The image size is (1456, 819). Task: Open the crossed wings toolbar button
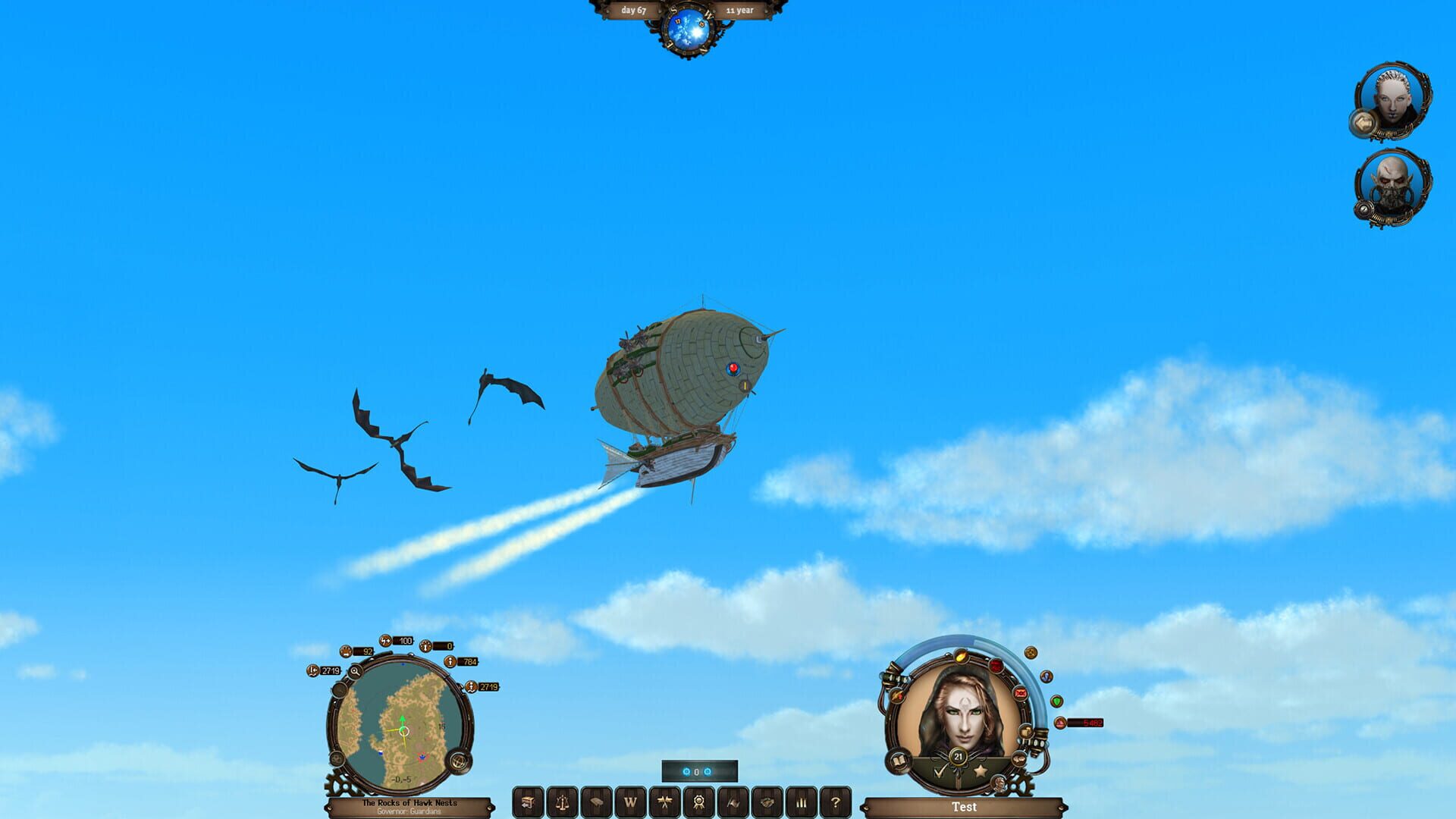[664, 802]
